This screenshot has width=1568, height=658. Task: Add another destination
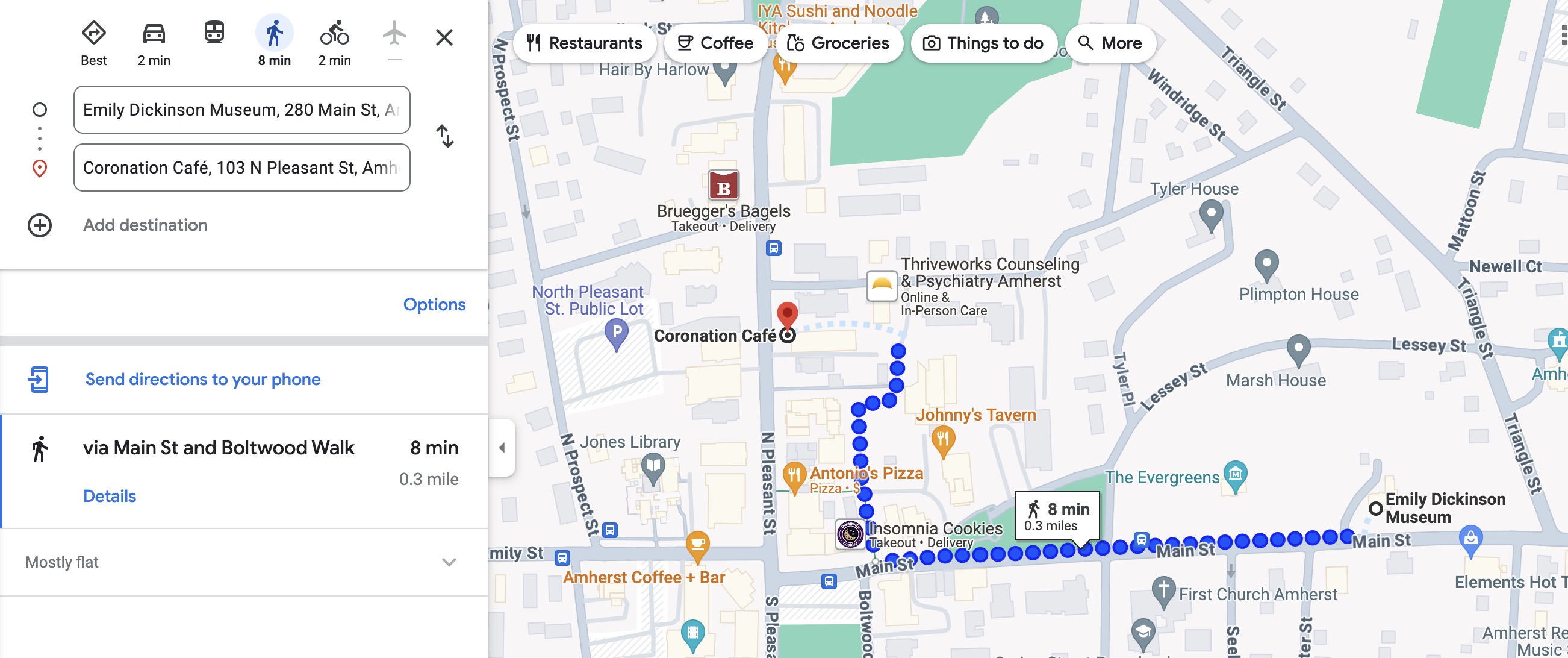[x=145, y=225]
